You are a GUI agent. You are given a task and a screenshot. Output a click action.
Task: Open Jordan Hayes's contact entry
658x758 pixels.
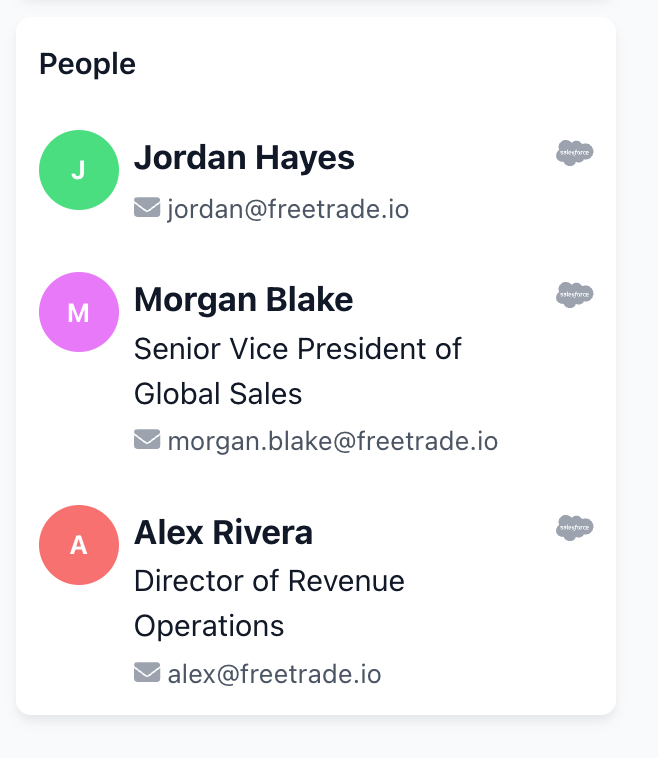(244, 158)
